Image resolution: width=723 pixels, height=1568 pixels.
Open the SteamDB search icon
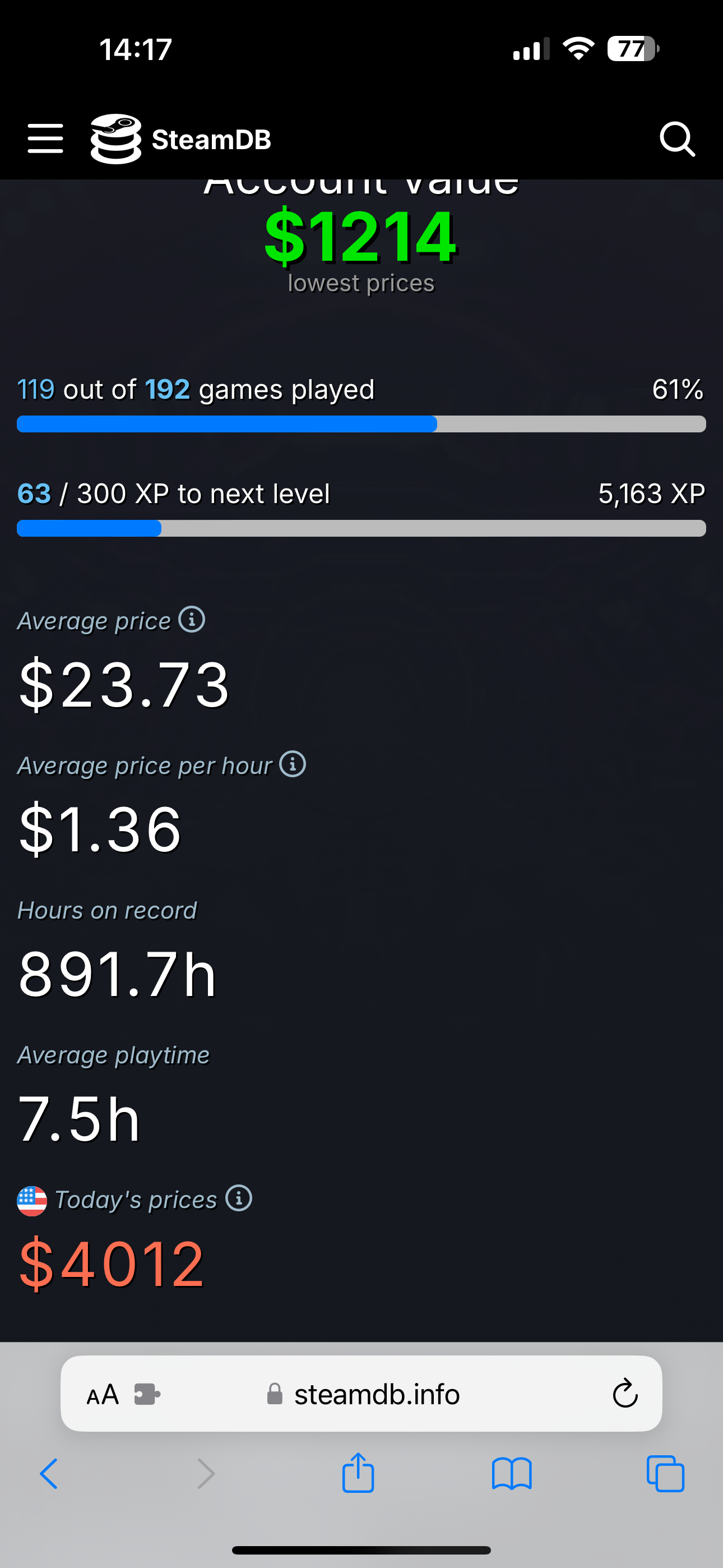pos(678,140)
